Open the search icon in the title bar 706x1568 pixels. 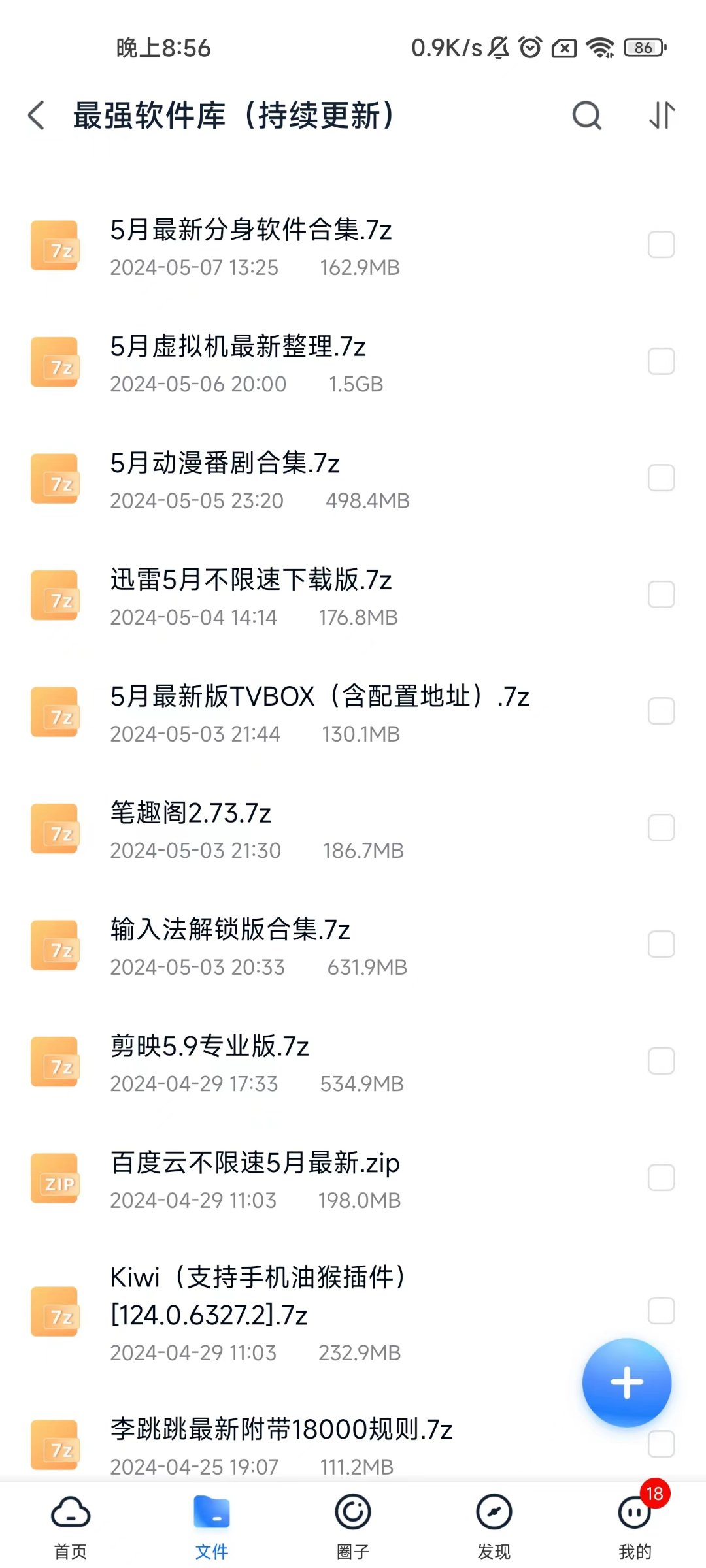click(586, 116)
